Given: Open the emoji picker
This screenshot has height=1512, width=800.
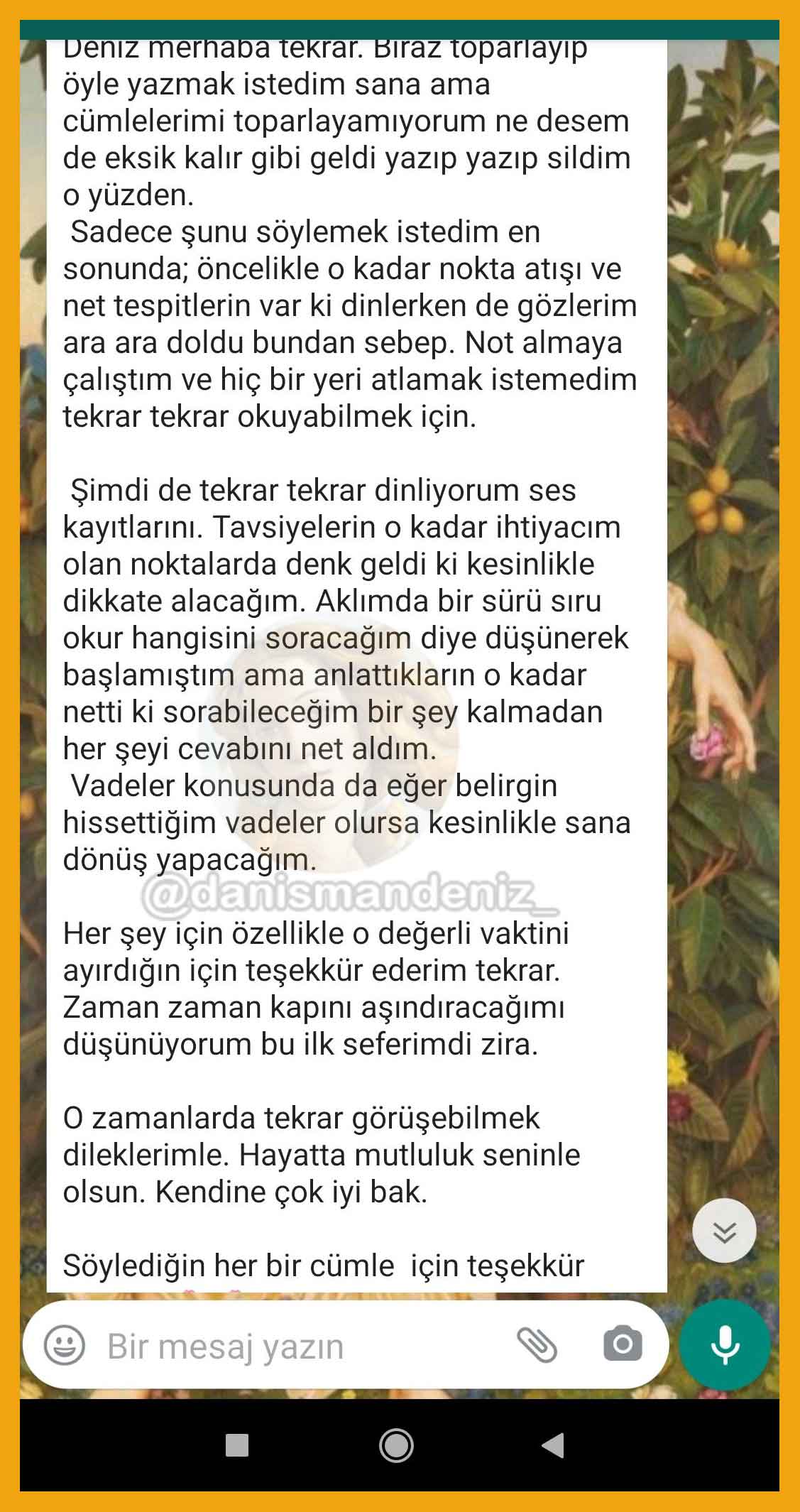Looking at the screenshot, I should 65,1345.
